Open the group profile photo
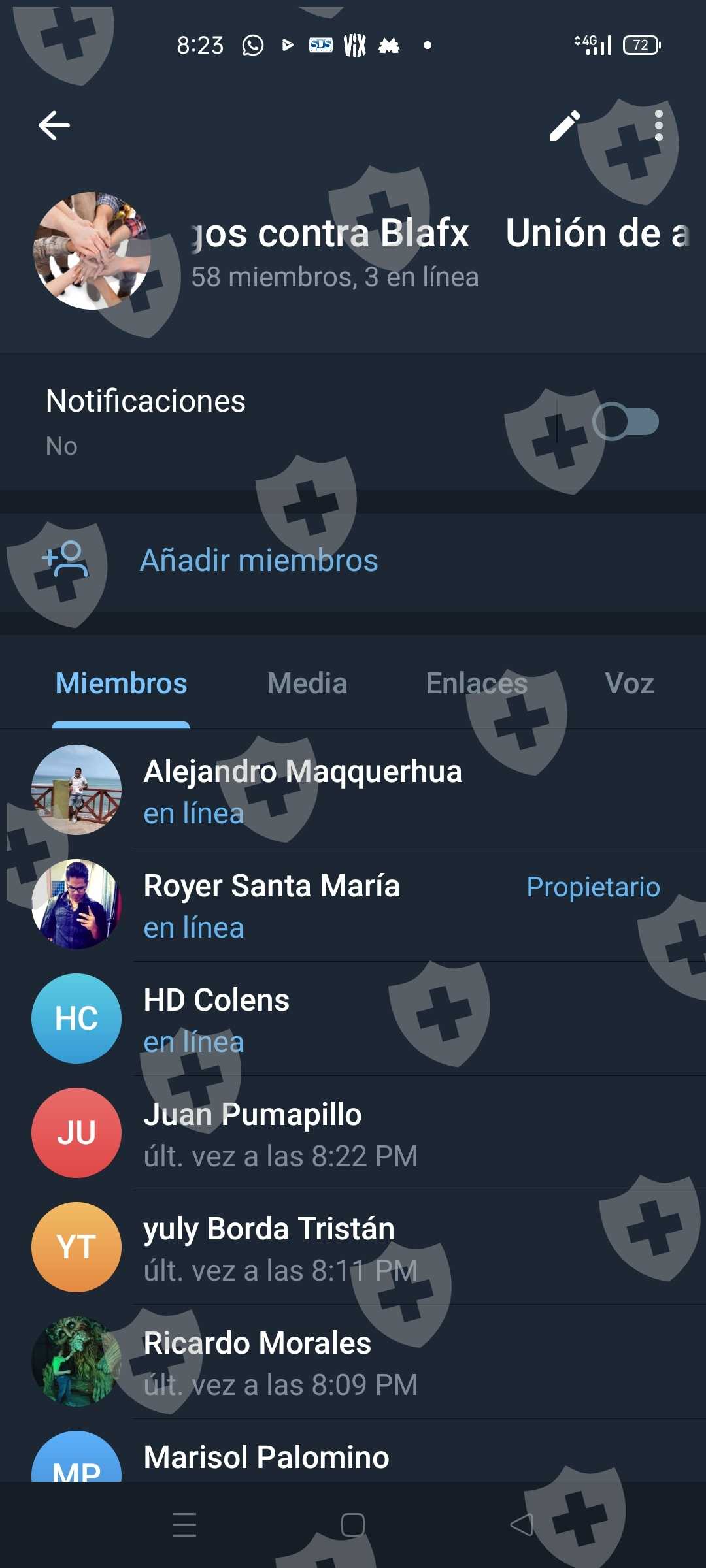The image size is (706, 1568). tap(92, 250)
